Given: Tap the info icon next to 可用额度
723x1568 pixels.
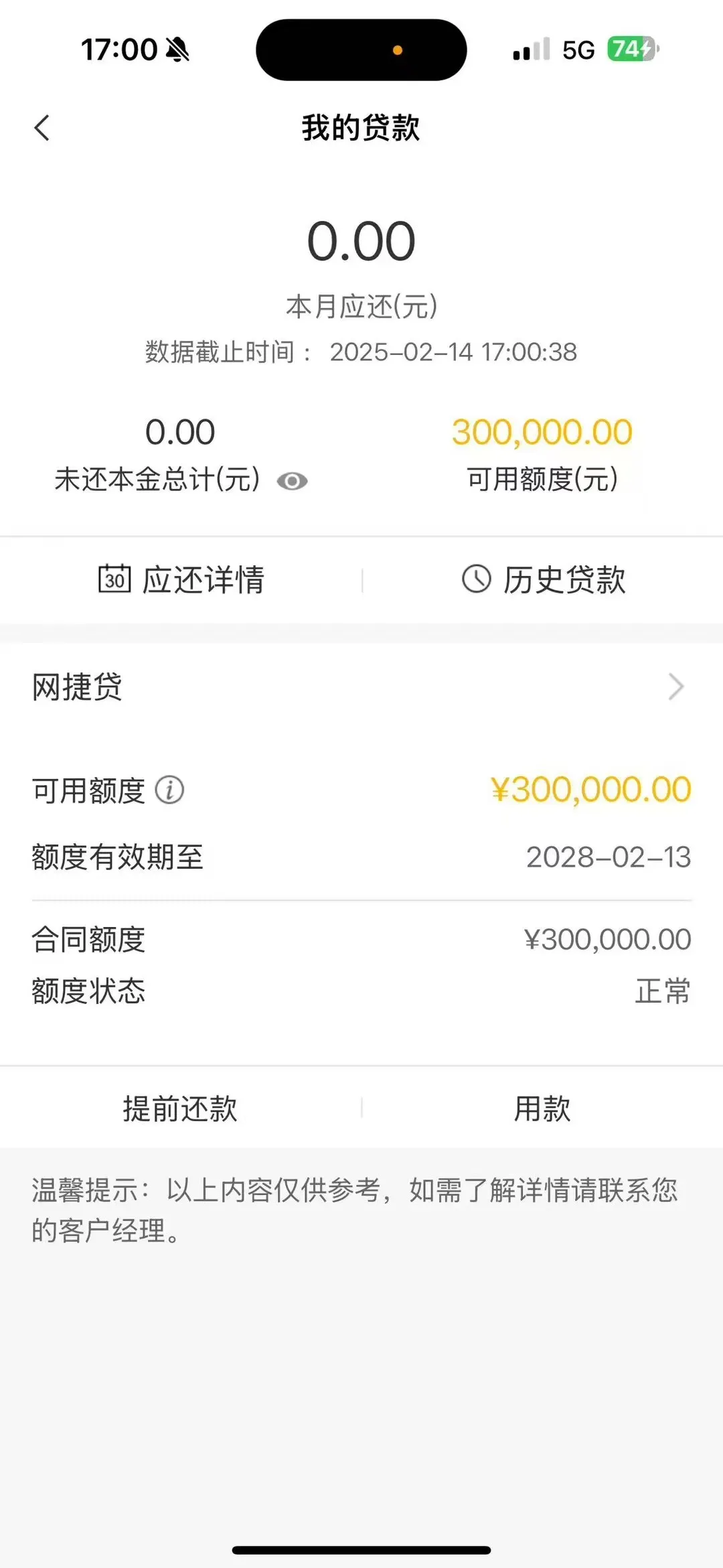Looking at the screenshot, I should pos(169,790).
